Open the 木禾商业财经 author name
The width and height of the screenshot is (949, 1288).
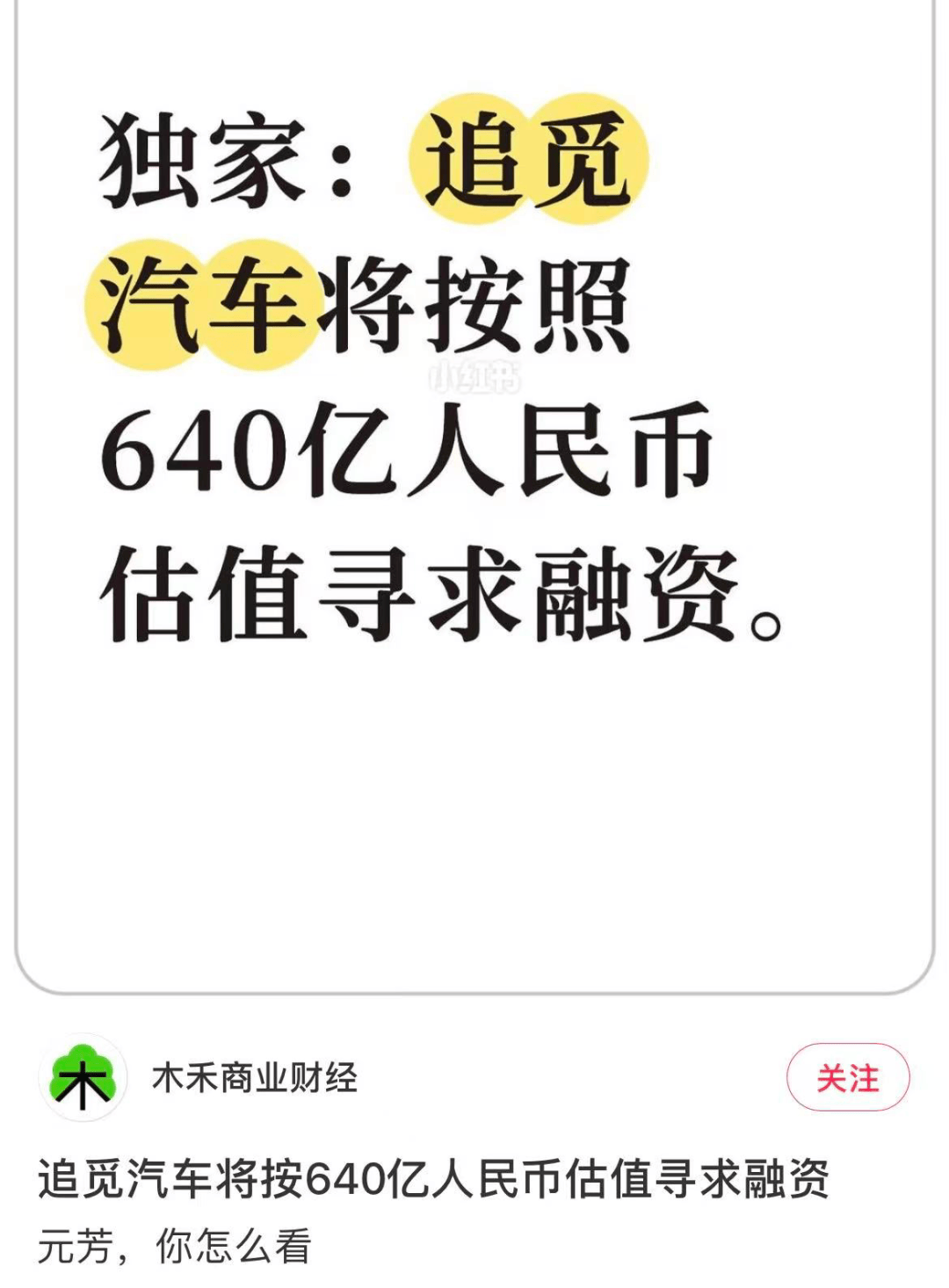[255, 1077]
